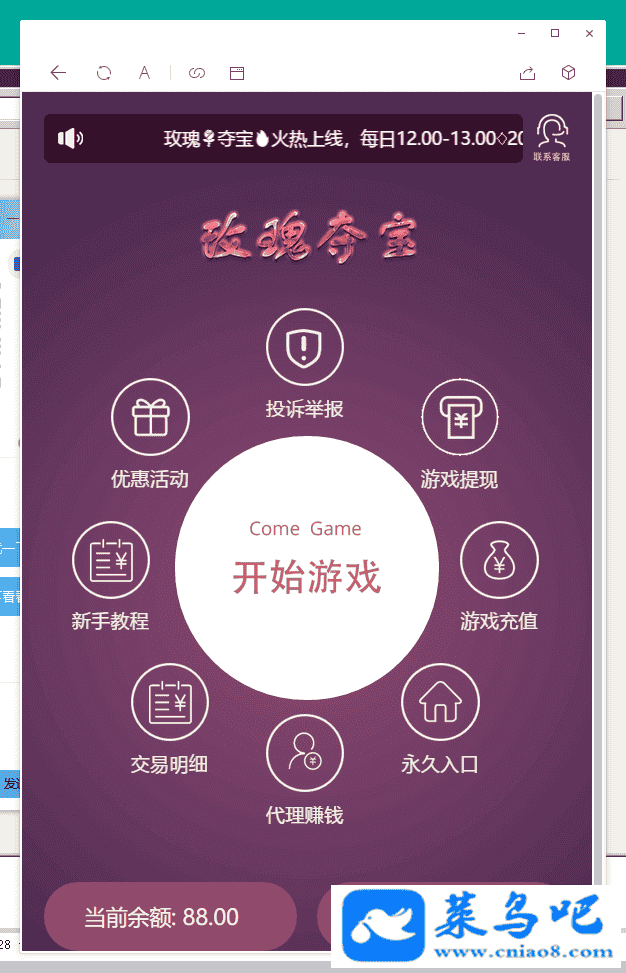Open 新手教程 beginner tutorial
This screenshot has width=626, height=973.
(x=110, y=561)
